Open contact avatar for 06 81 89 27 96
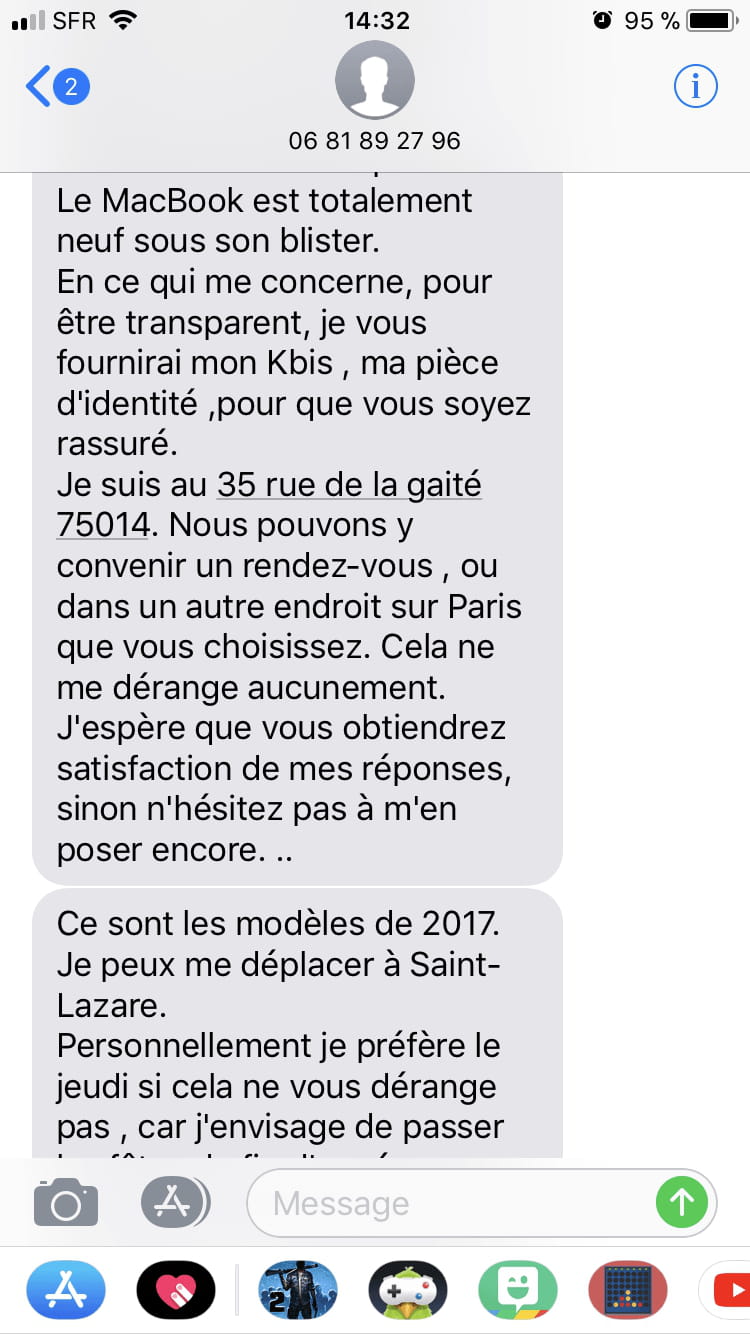This screenshot has width=750, height=1334. 375,80
